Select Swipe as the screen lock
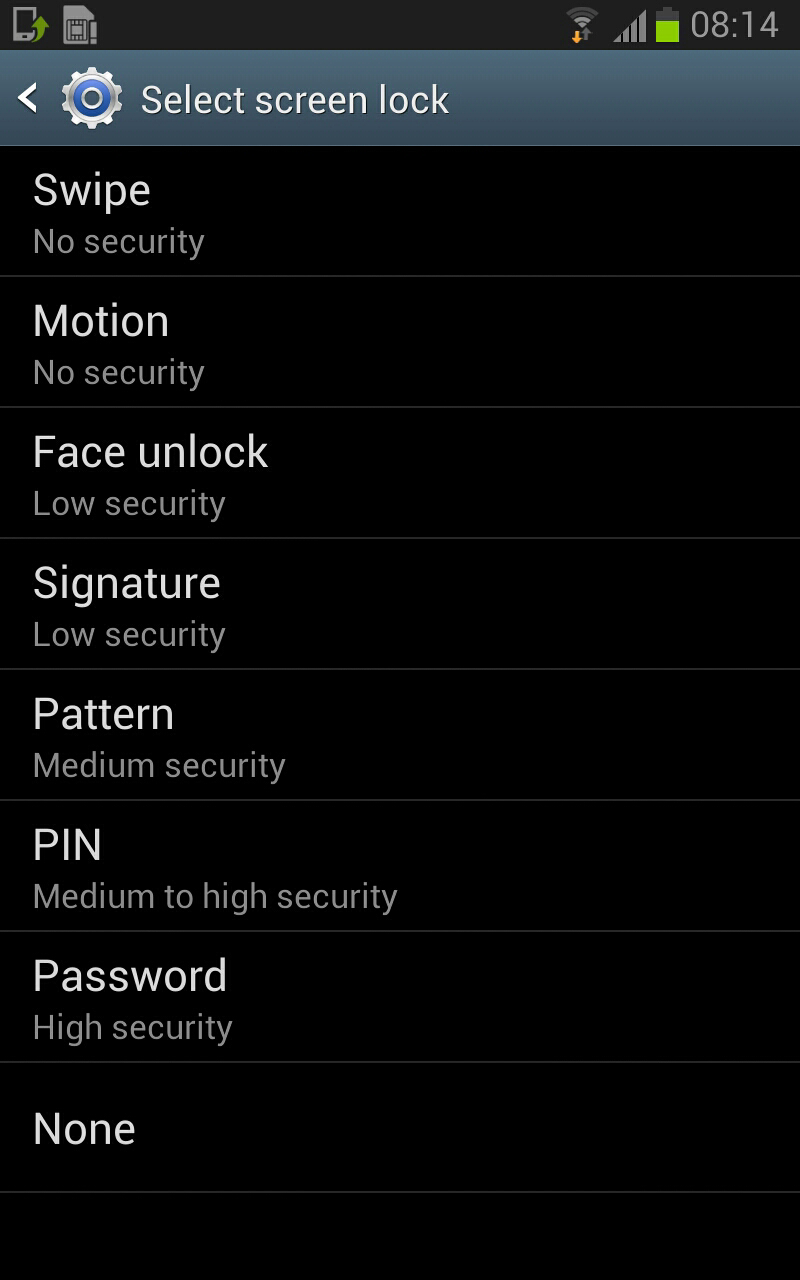This screenshot has width=800, height=1280. coord(400,212)
